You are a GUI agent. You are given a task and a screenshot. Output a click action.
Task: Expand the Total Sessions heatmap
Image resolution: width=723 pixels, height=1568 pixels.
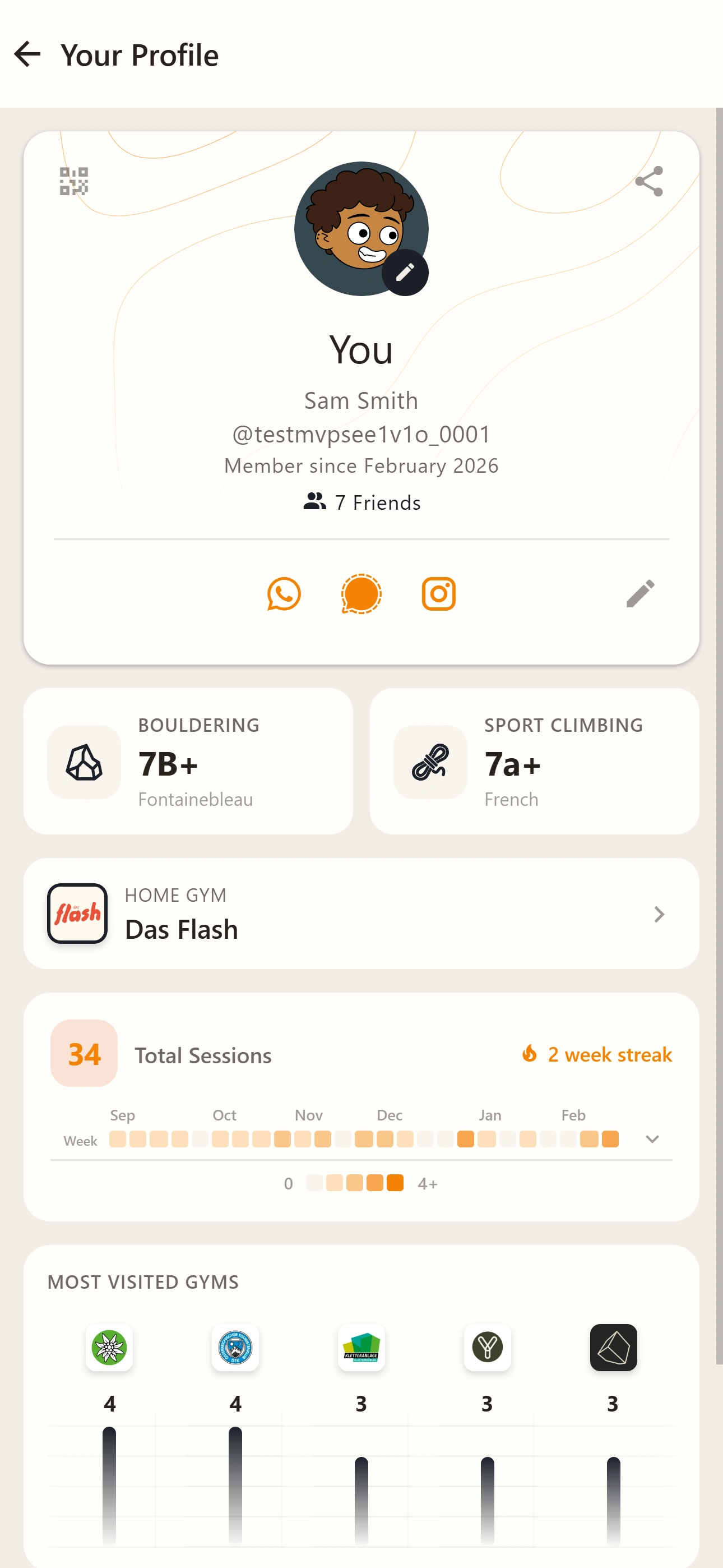[x=652, y=1139]
